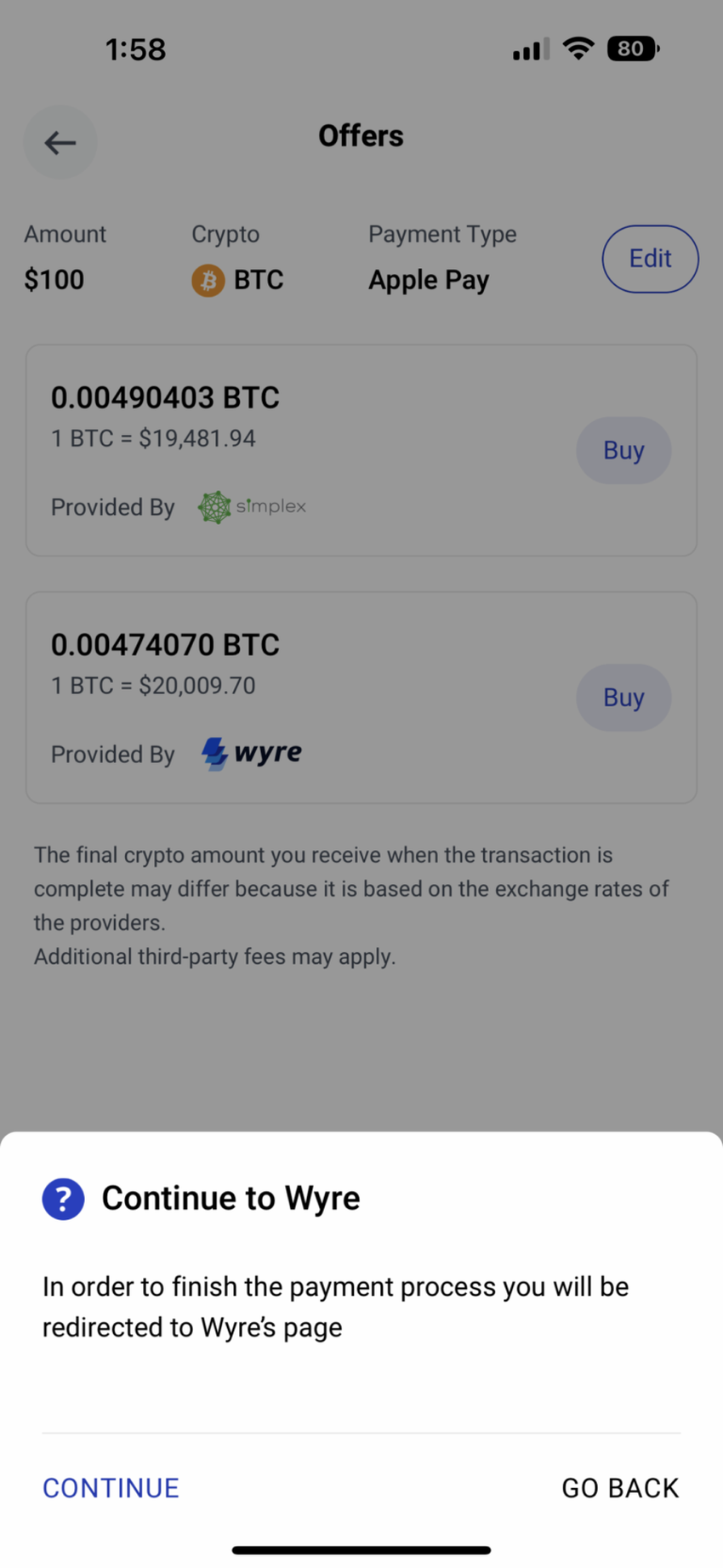Buy BTC from the Simplex offer
This screenshot has height=1568, width=723.
pos(623,450)
